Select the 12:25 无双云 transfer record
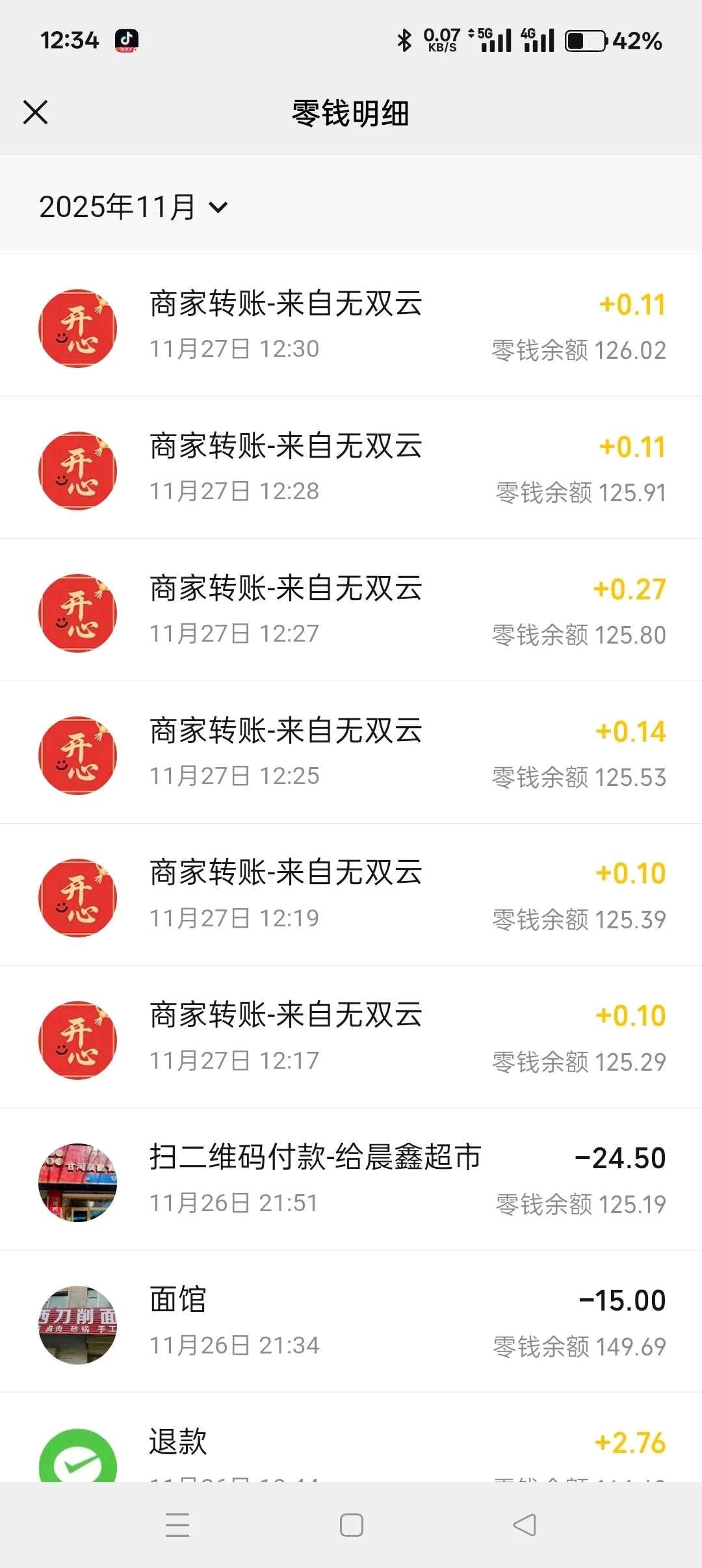This screenshot has height=1568, width=702. 351,753
